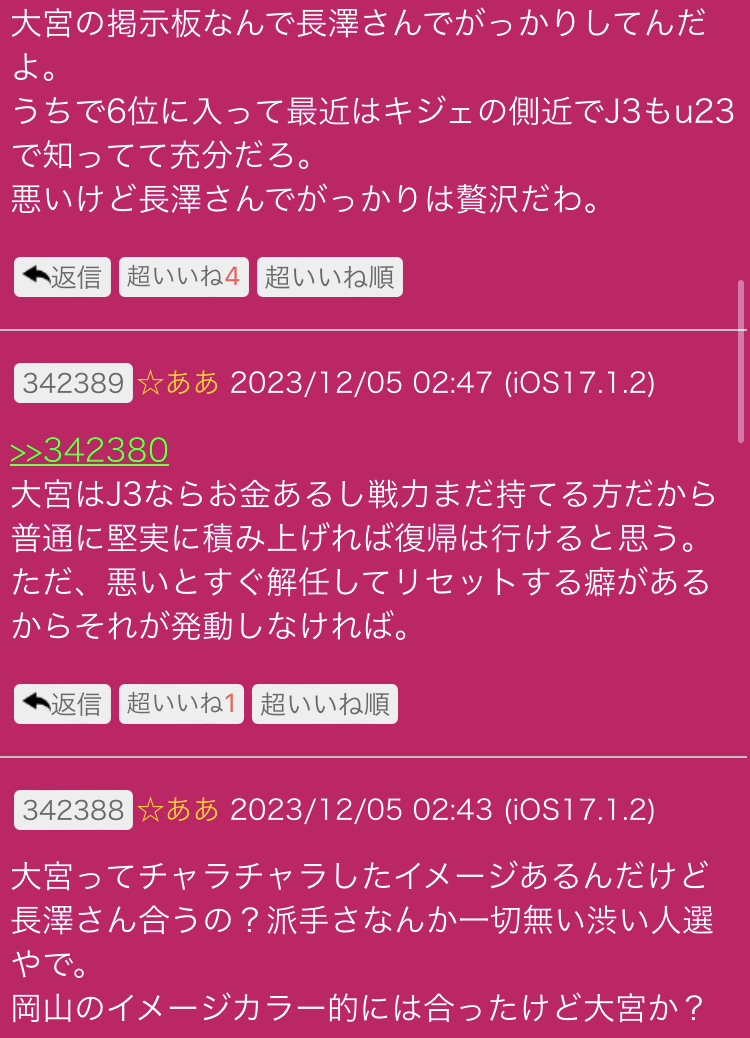750x1038 pixels.
Task: Tap the 超いいね button showing 4
Action: 183,277
